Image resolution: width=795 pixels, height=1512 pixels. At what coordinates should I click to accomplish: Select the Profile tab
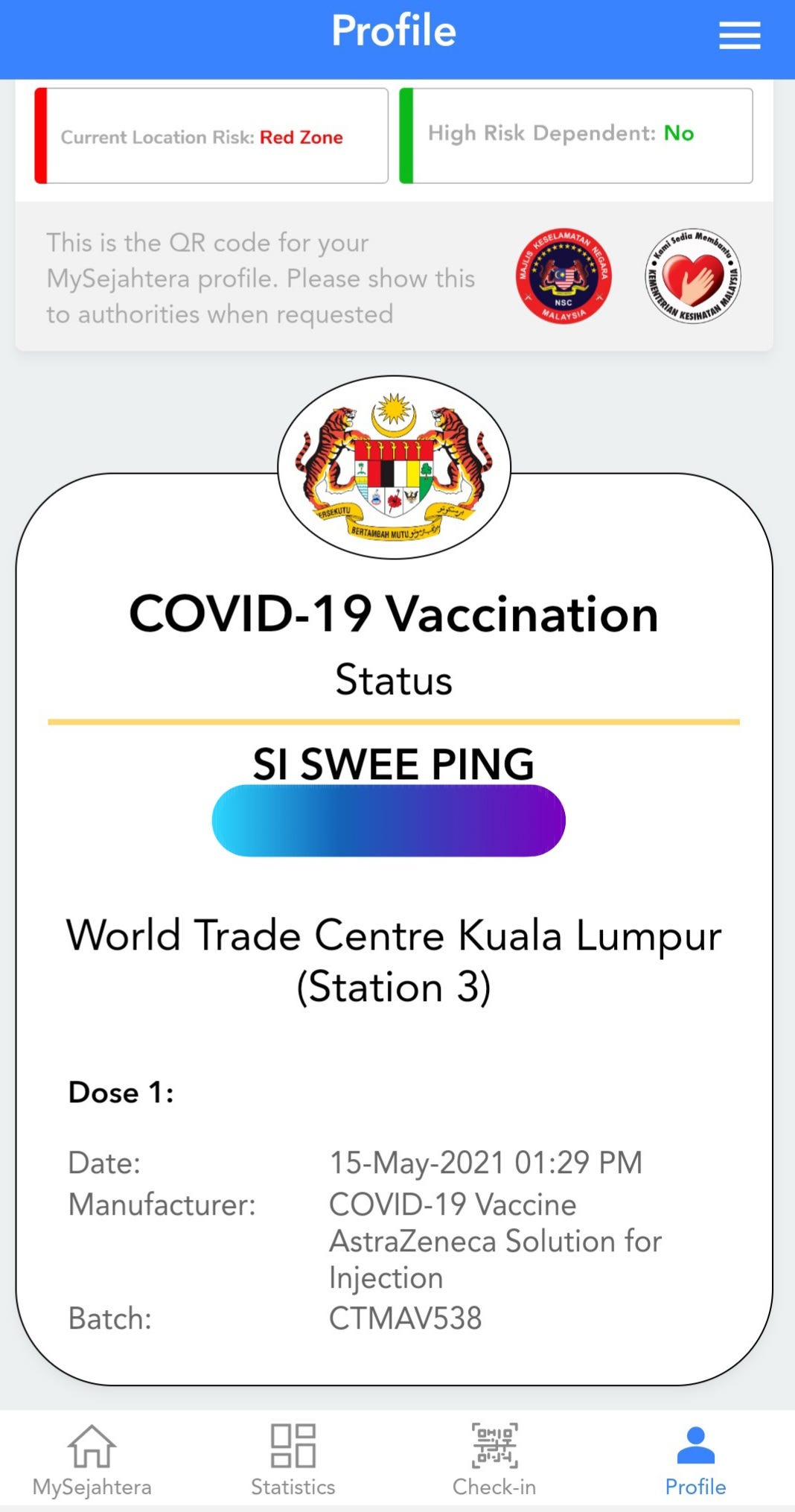695,1459
